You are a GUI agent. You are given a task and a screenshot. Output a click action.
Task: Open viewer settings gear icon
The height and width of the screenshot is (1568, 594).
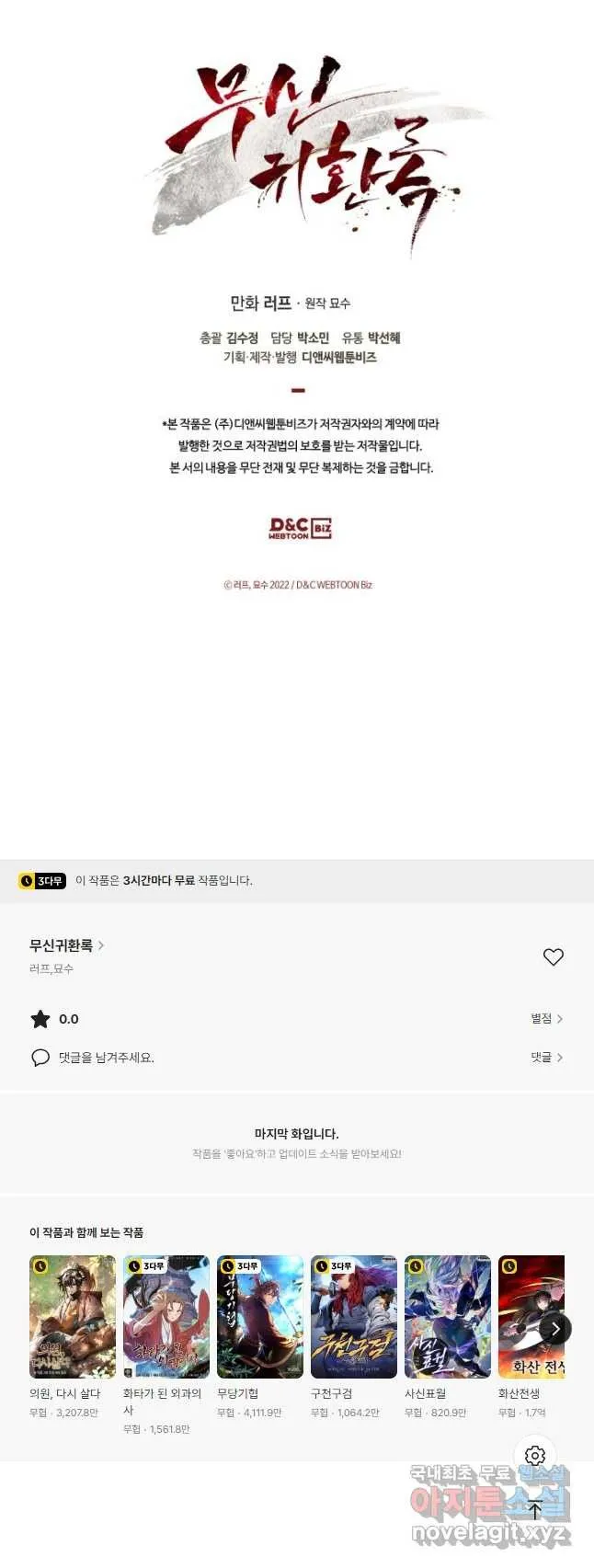click(535, 1456)
